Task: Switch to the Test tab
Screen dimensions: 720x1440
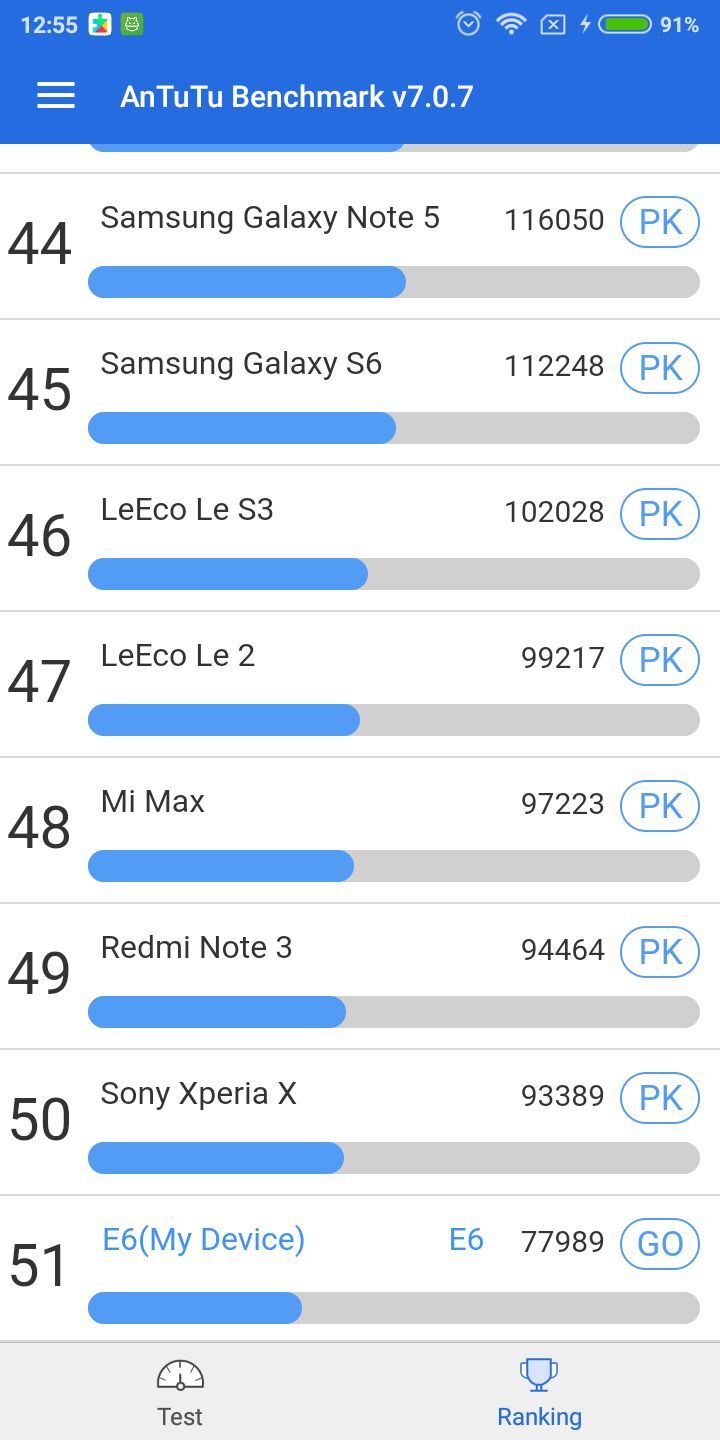Action: click(179, 1390)
